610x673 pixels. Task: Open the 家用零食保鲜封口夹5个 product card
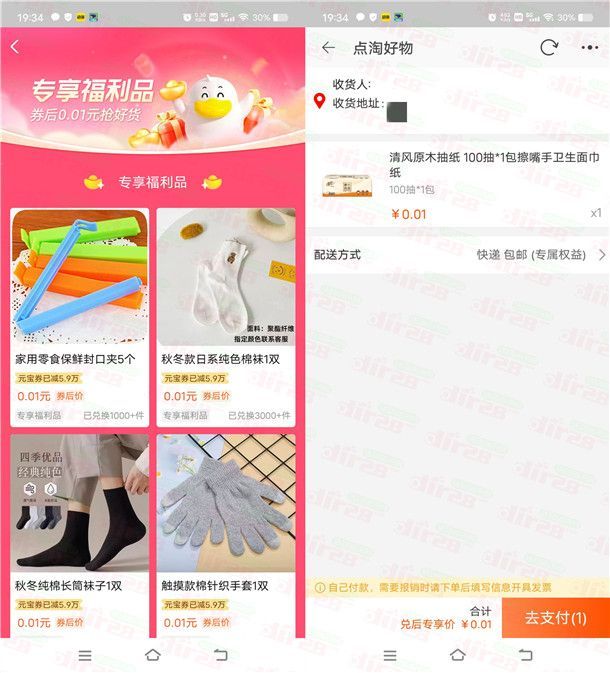[80, 315]
